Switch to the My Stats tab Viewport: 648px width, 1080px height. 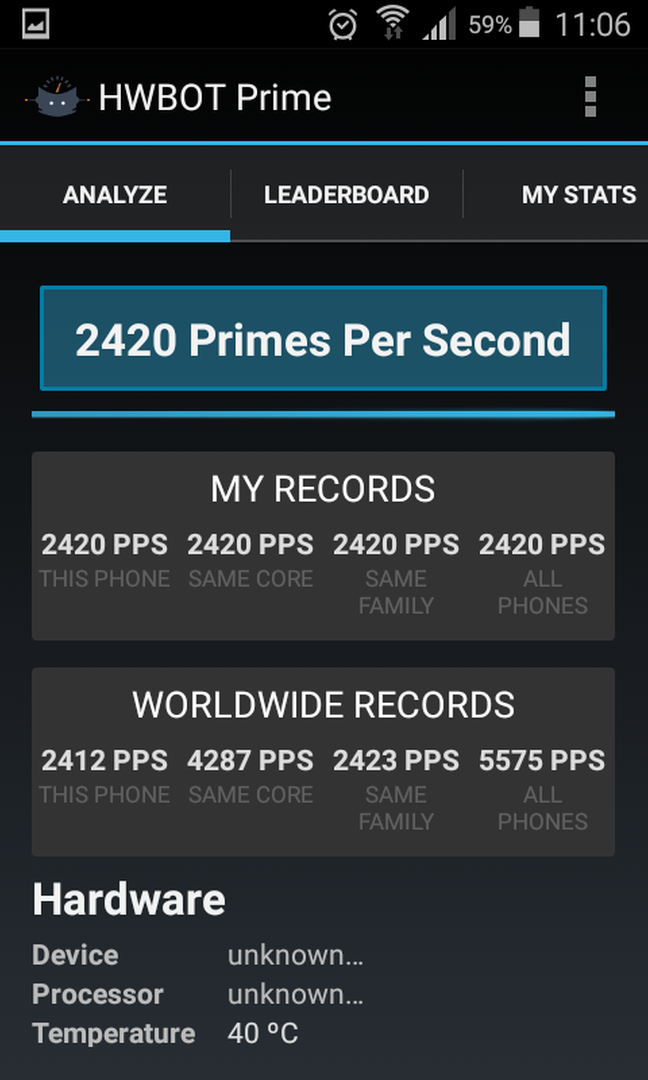(556, 195)
